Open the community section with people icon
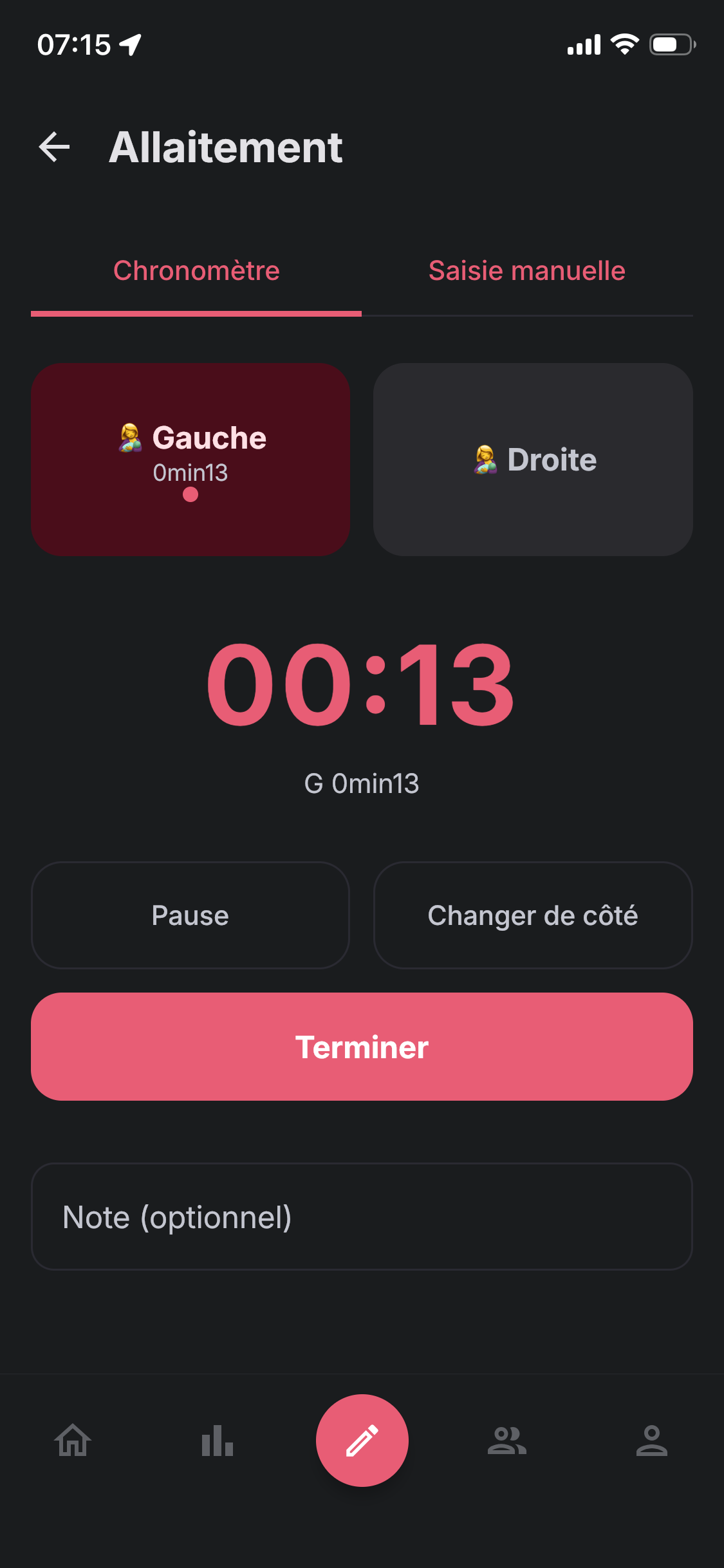This screenshot has width=724, height=1568. tap(506, 1442)
